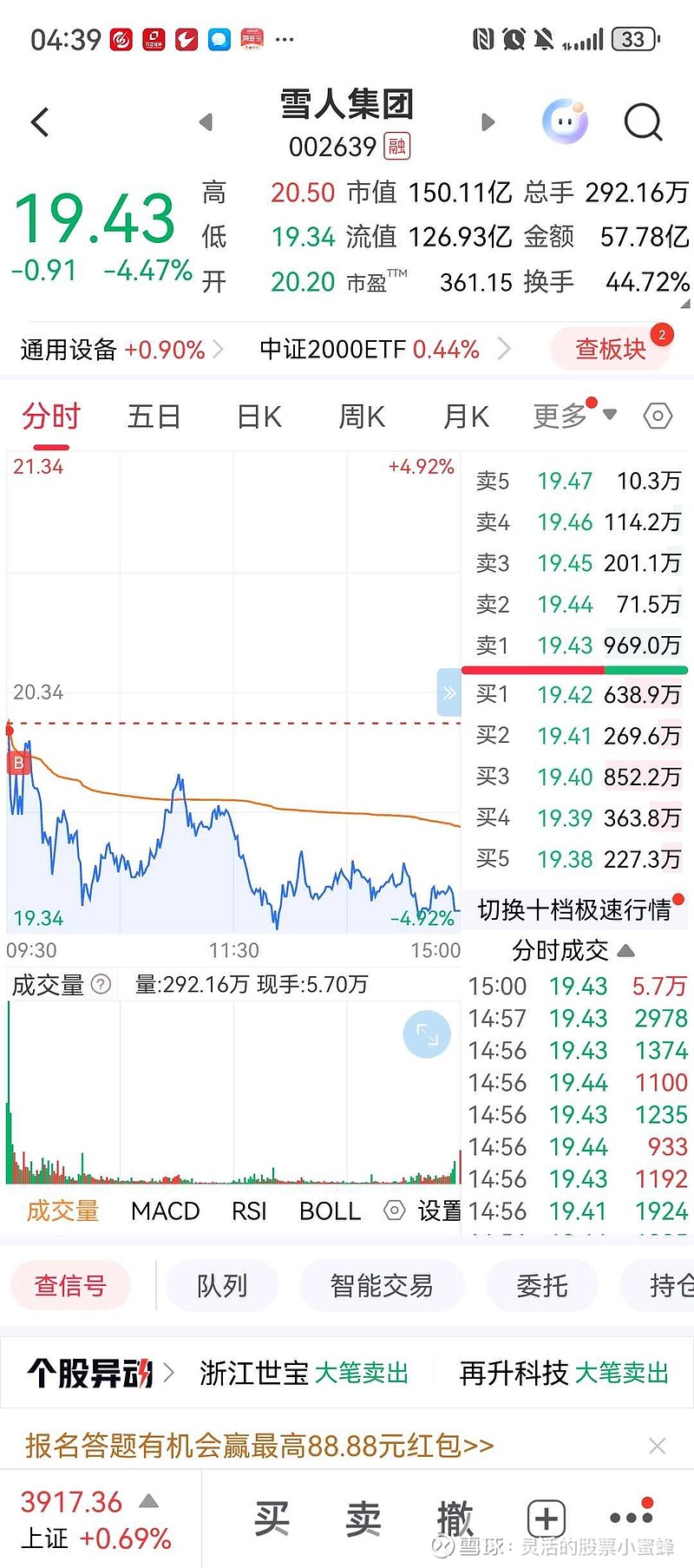This screenshot has width=694, height=1568.
Task: Tap the 查板块 button
Action: [611, 346]
